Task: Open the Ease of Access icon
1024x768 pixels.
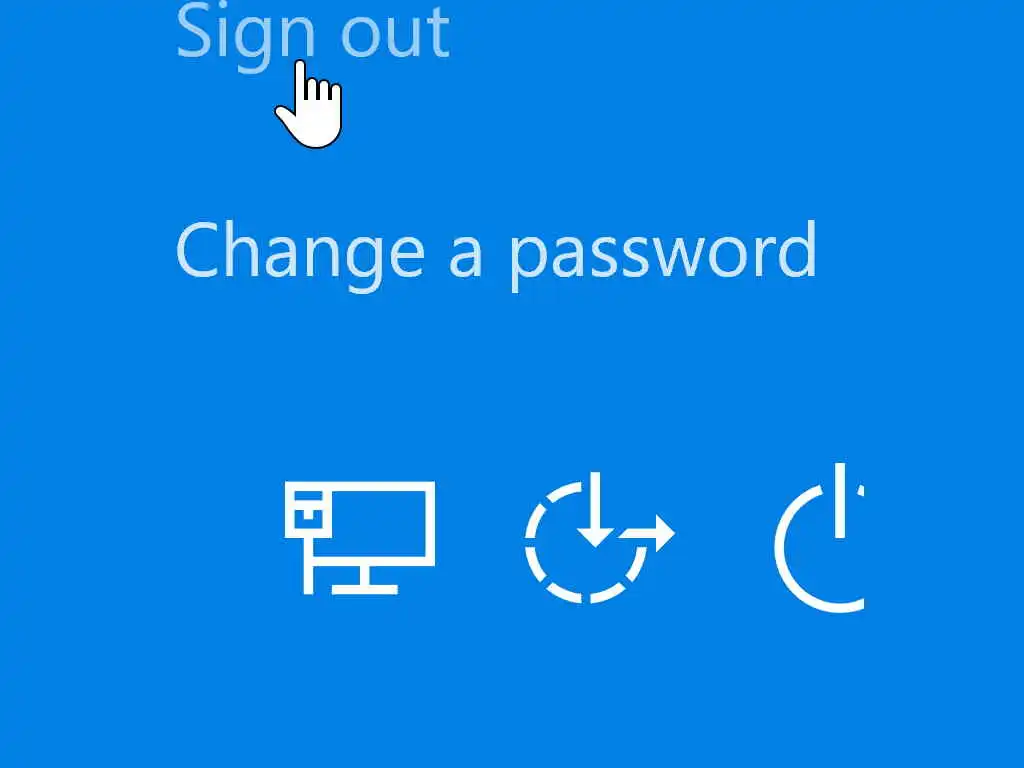Action: (x=598, y=540)
